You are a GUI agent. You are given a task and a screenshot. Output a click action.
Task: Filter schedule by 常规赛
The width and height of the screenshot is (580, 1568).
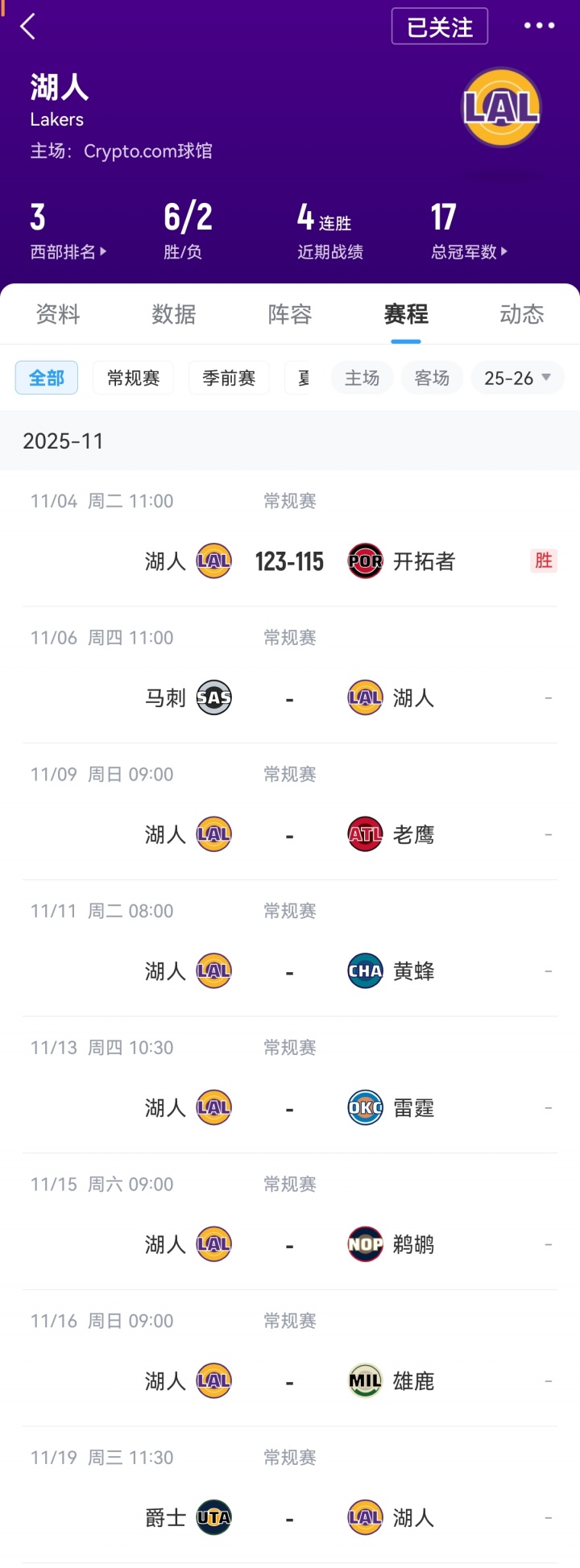134,378
